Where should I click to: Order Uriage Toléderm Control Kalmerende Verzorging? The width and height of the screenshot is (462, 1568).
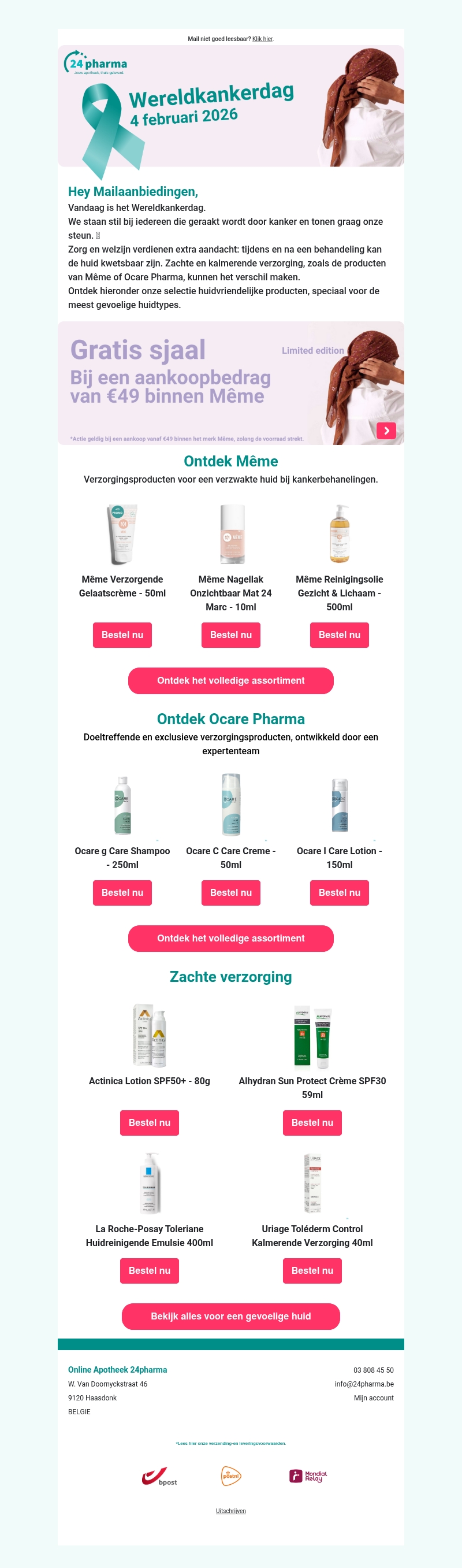pos(312,1271)
